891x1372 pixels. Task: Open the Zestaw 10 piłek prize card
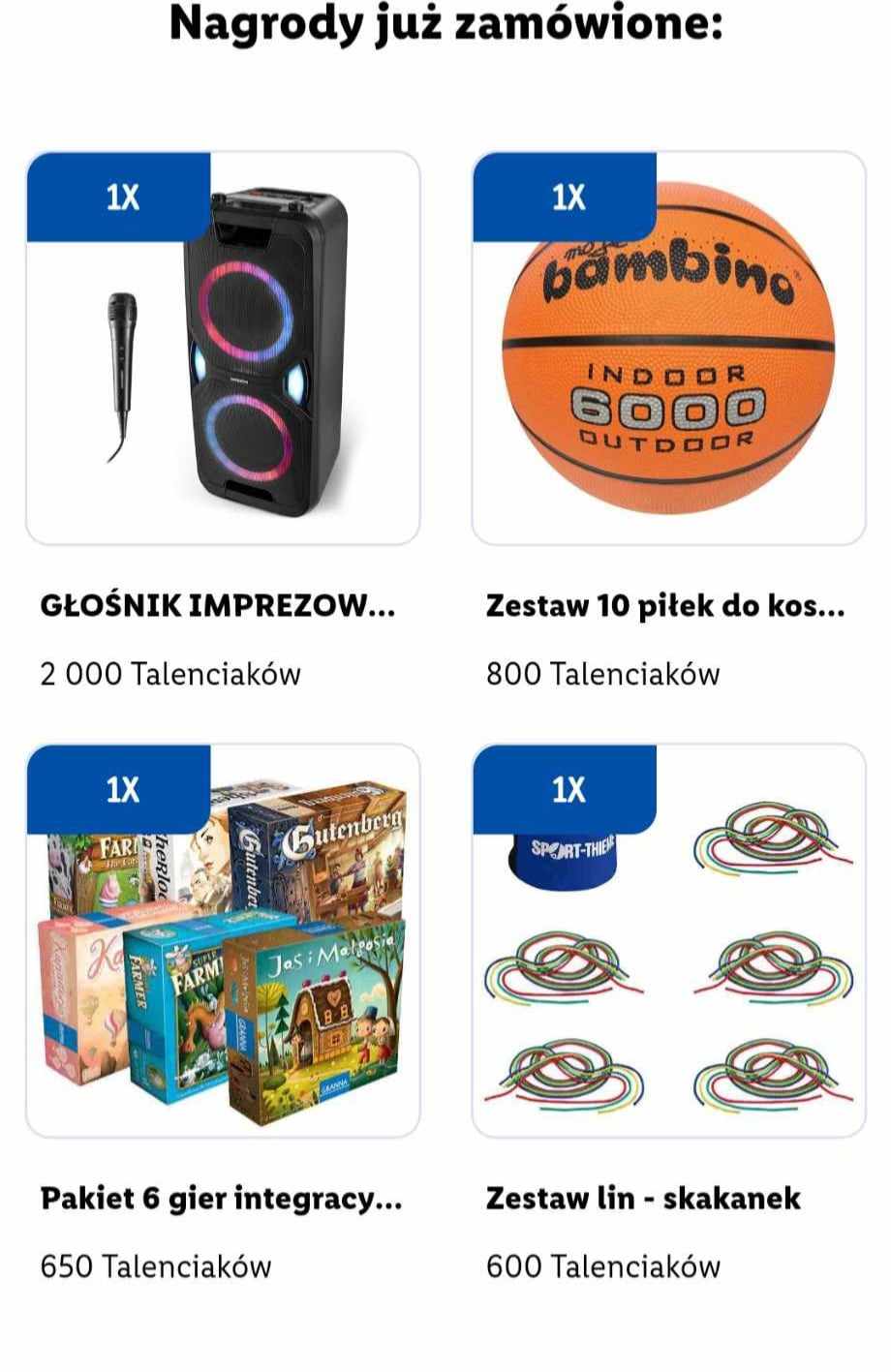668,349
